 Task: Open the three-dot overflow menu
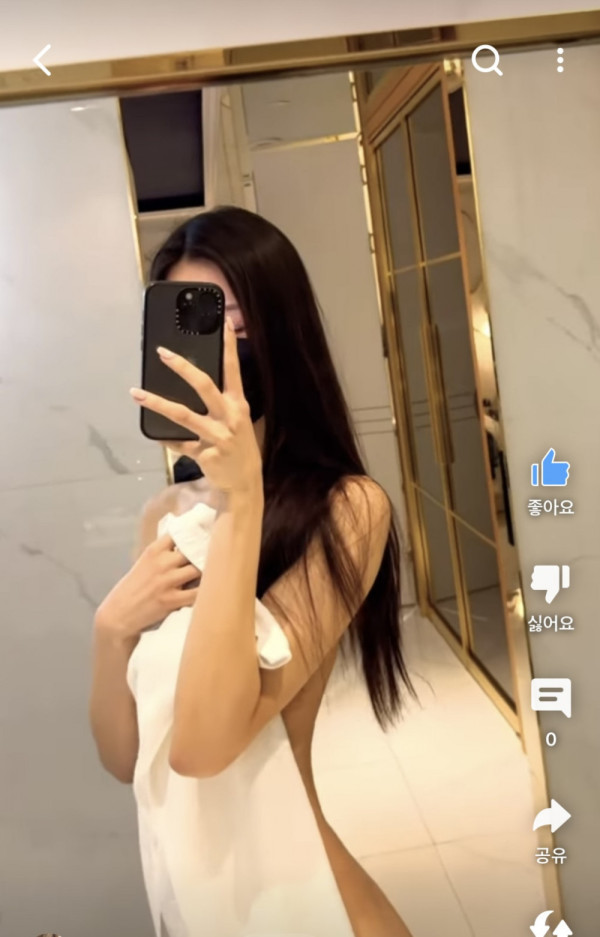point(559,61)
